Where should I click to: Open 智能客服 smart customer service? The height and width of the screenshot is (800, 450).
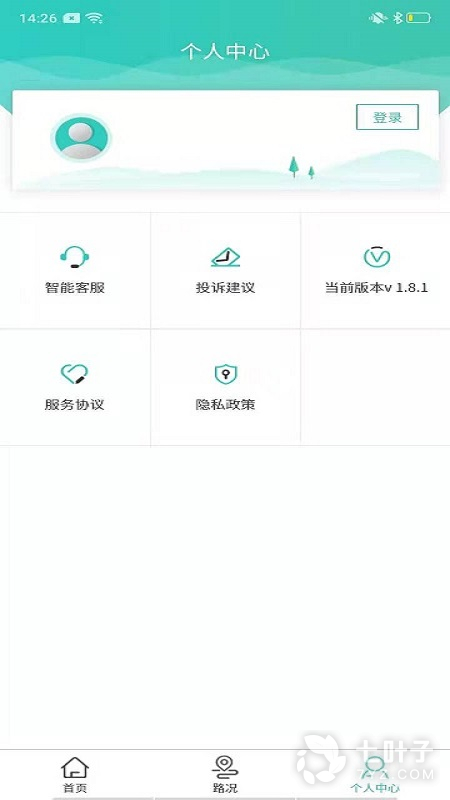[75, 270]
